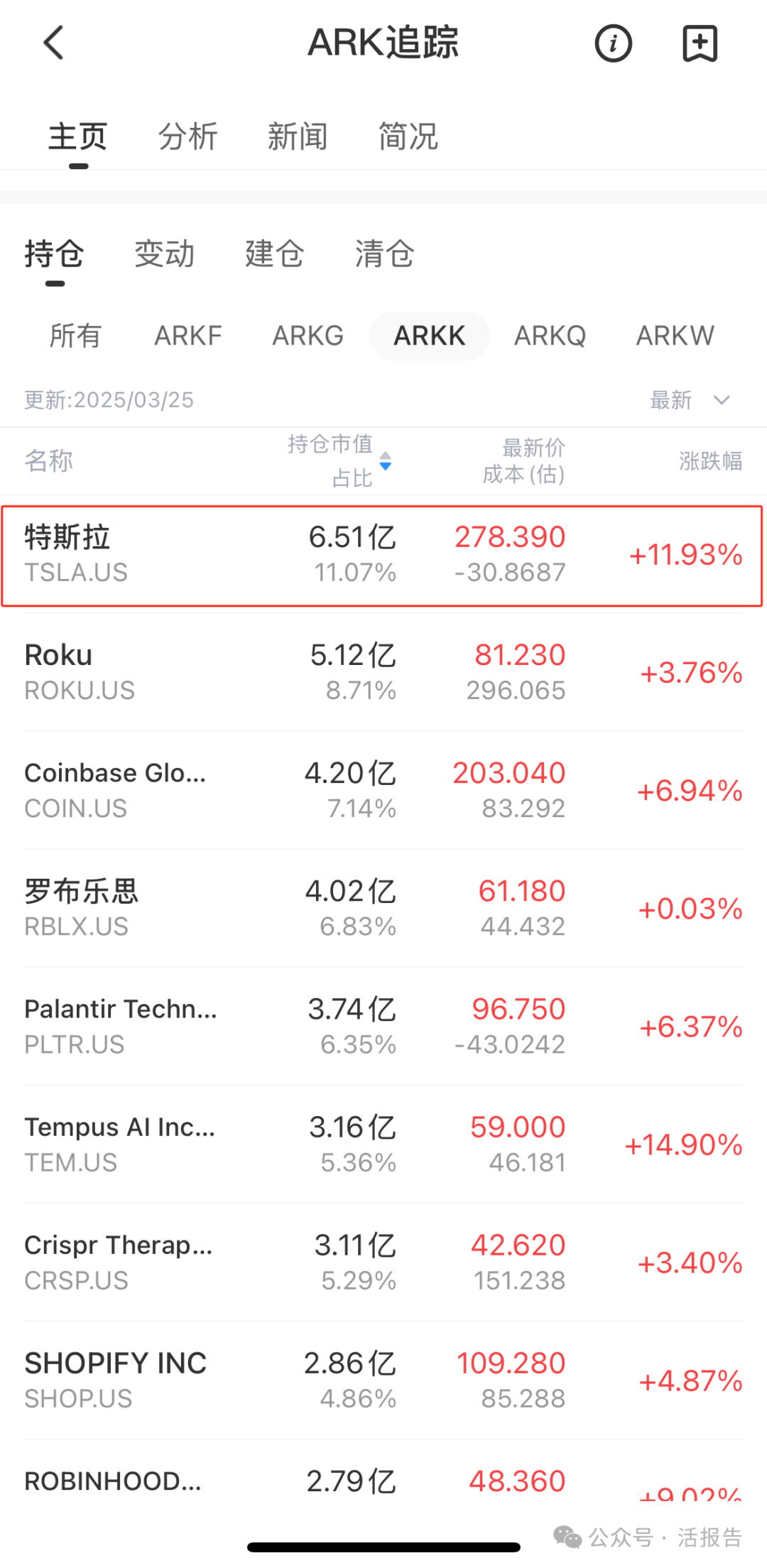Switch to the 简况 tab
This screenshot has width=767, height=1568.
408,136
